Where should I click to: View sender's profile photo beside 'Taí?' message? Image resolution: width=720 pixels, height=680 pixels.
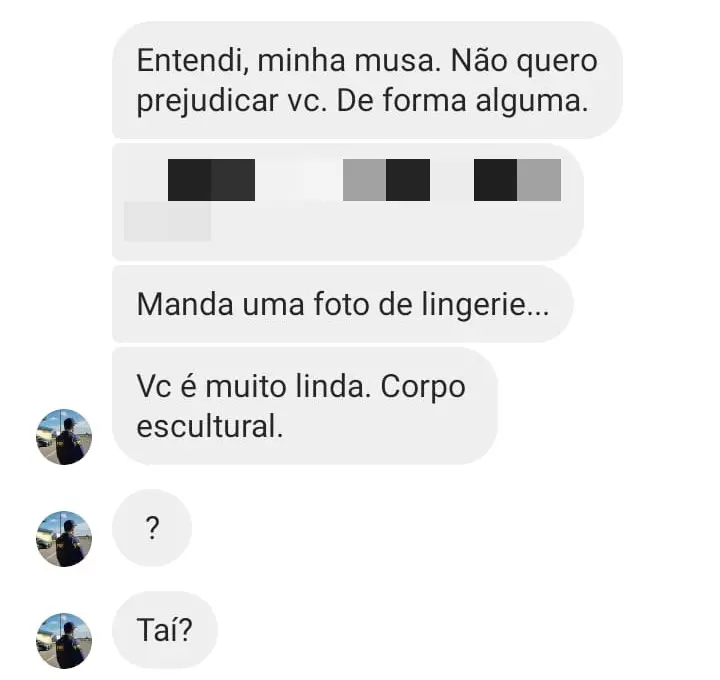(64, 640)
